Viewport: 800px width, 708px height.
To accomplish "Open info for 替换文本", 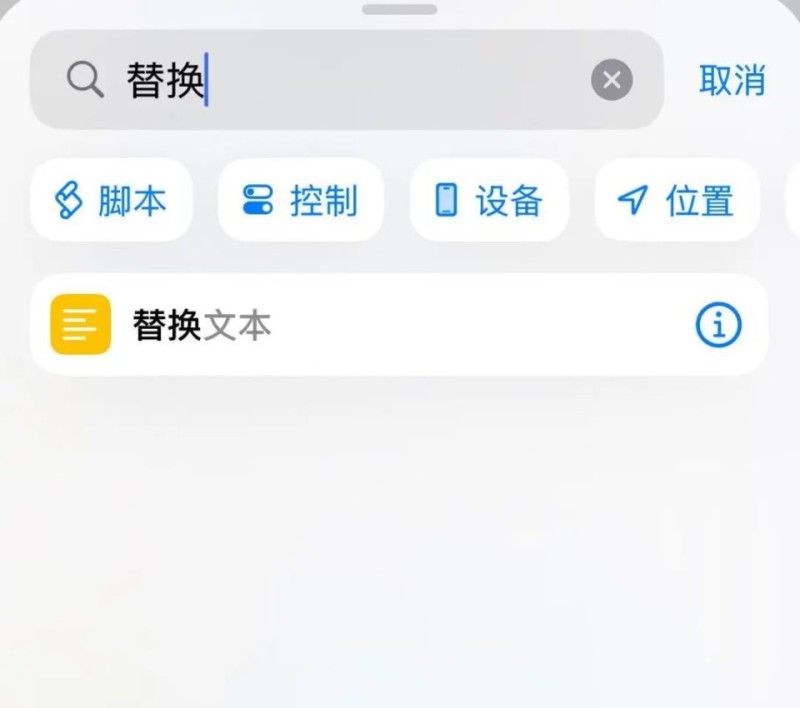I will [718, 325].
